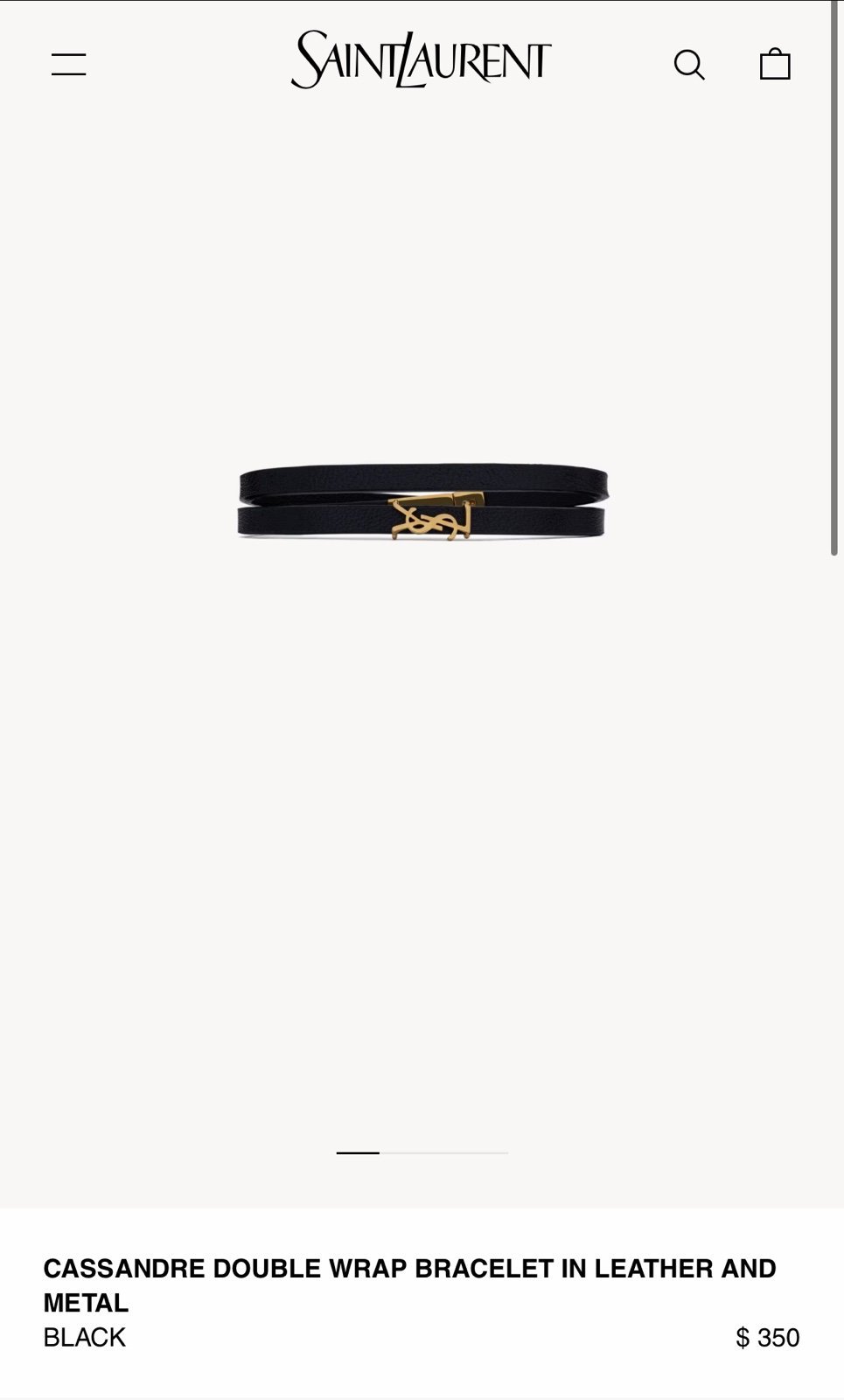View the shopping bag
844x1400 pixels.
coord(775,64)
